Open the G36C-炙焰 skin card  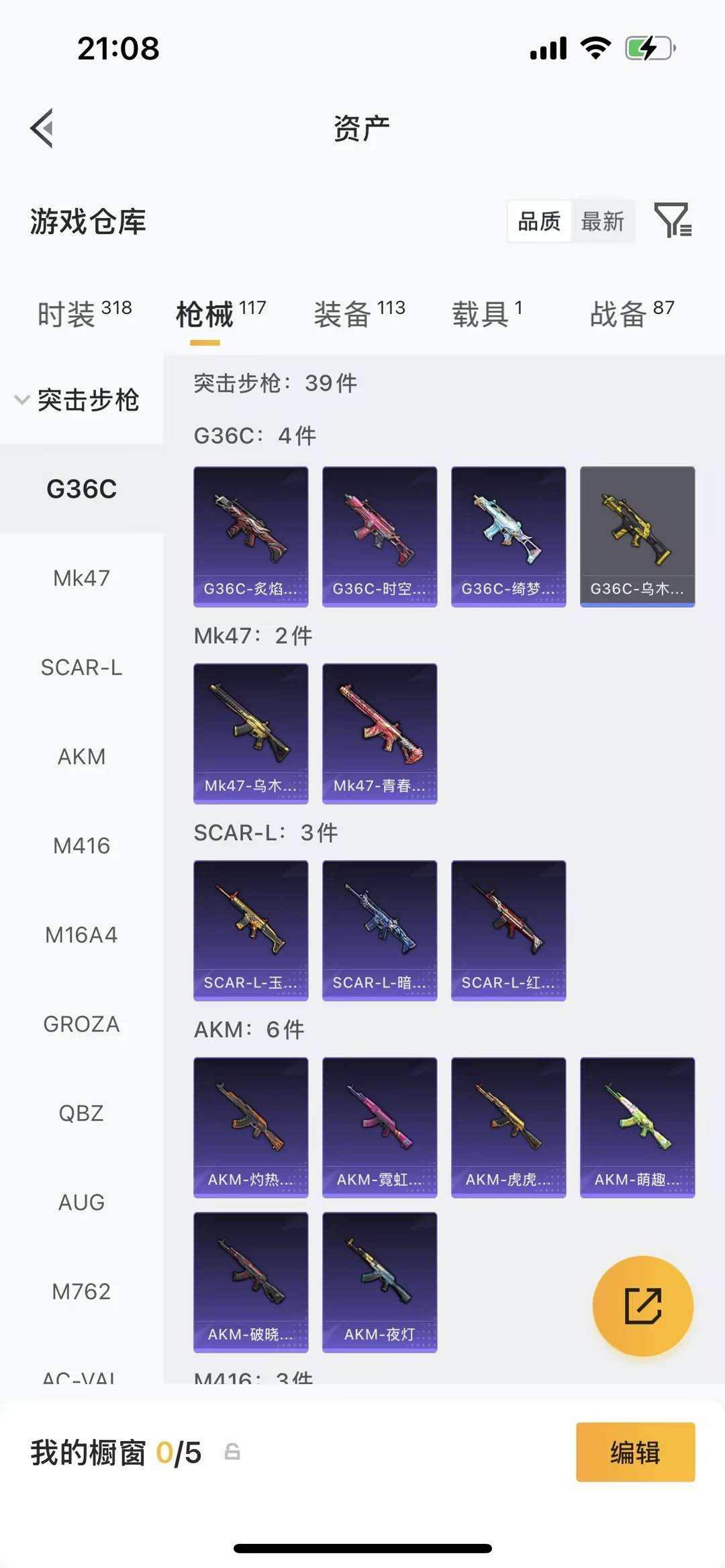point(251,536)
